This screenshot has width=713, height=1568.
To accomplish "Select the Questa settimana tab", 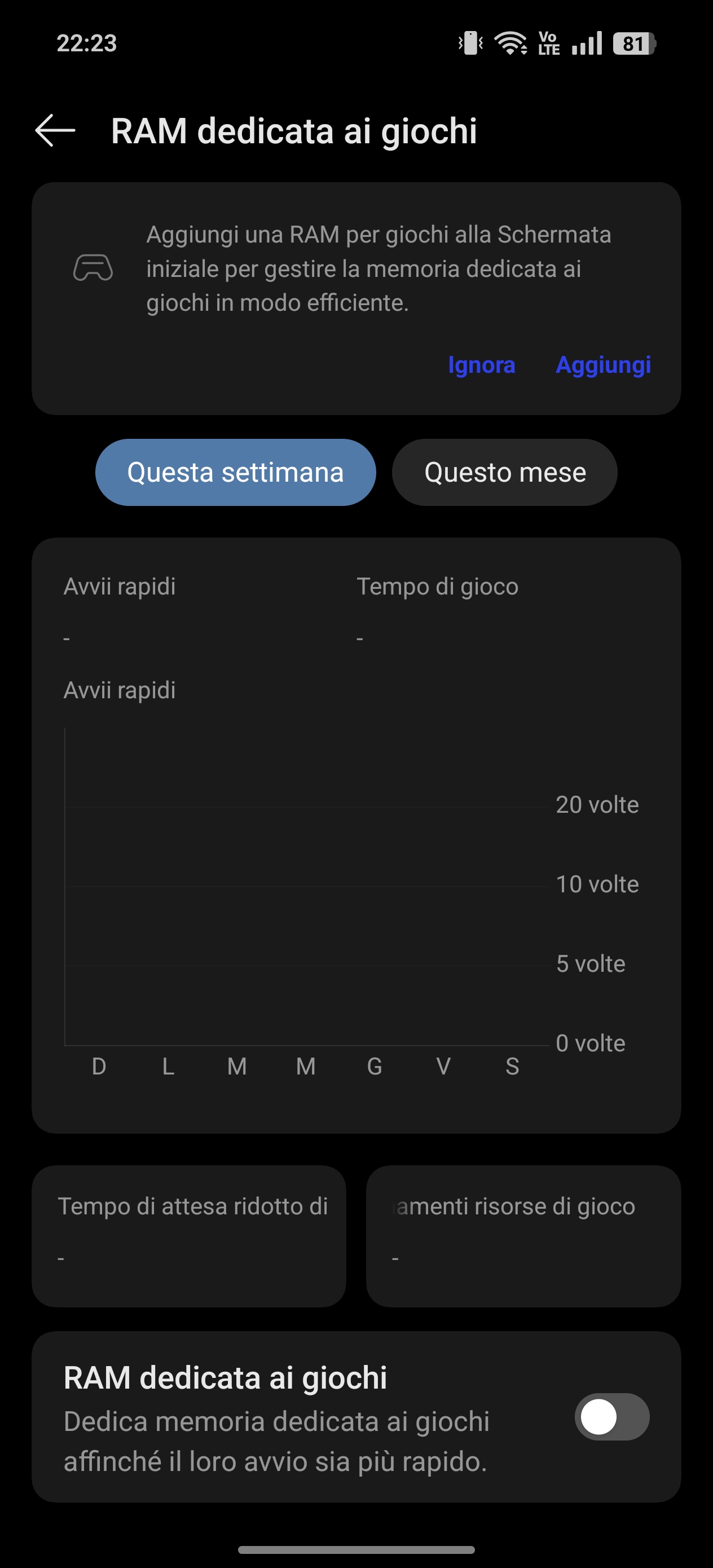I will point(235,472).
